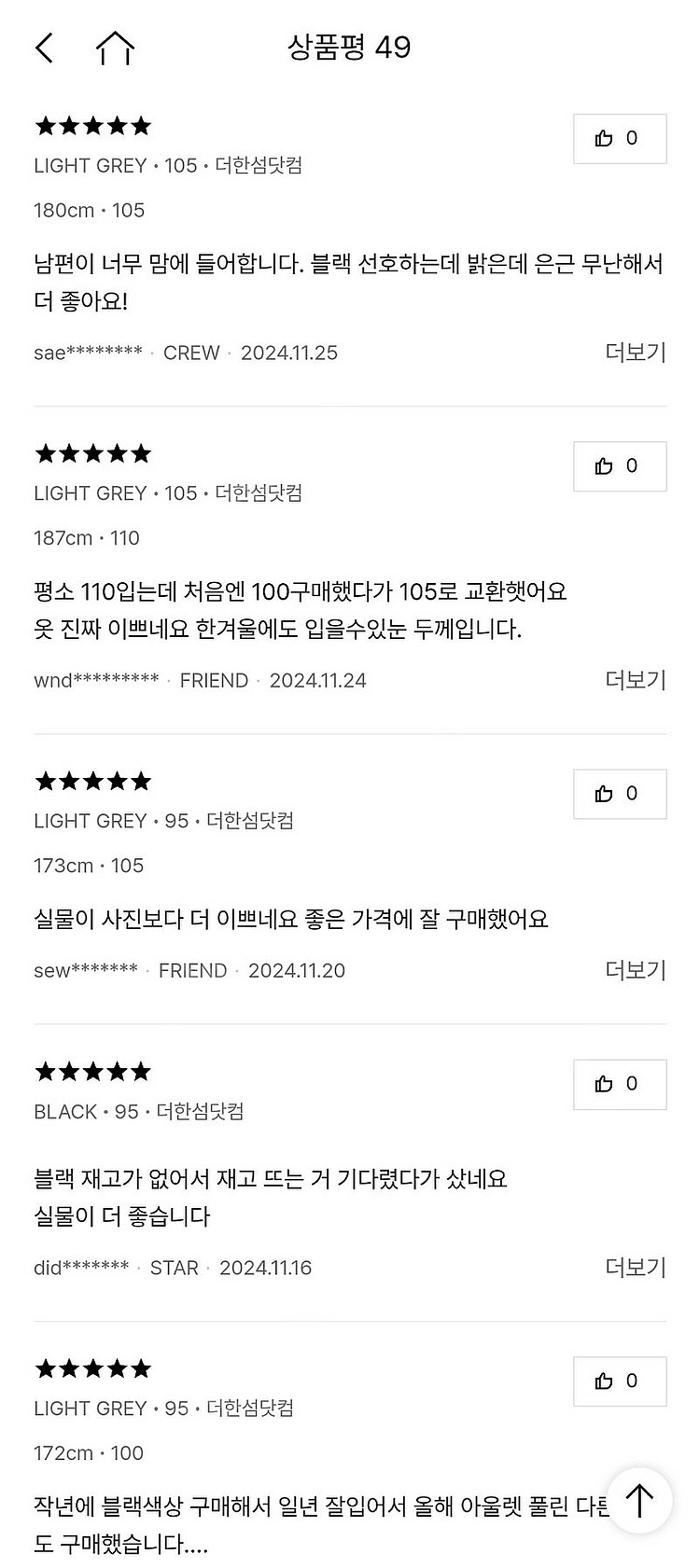700x1568 pixels.
Task: Jump to top with the arrow button
Action: click(639, 1501)
